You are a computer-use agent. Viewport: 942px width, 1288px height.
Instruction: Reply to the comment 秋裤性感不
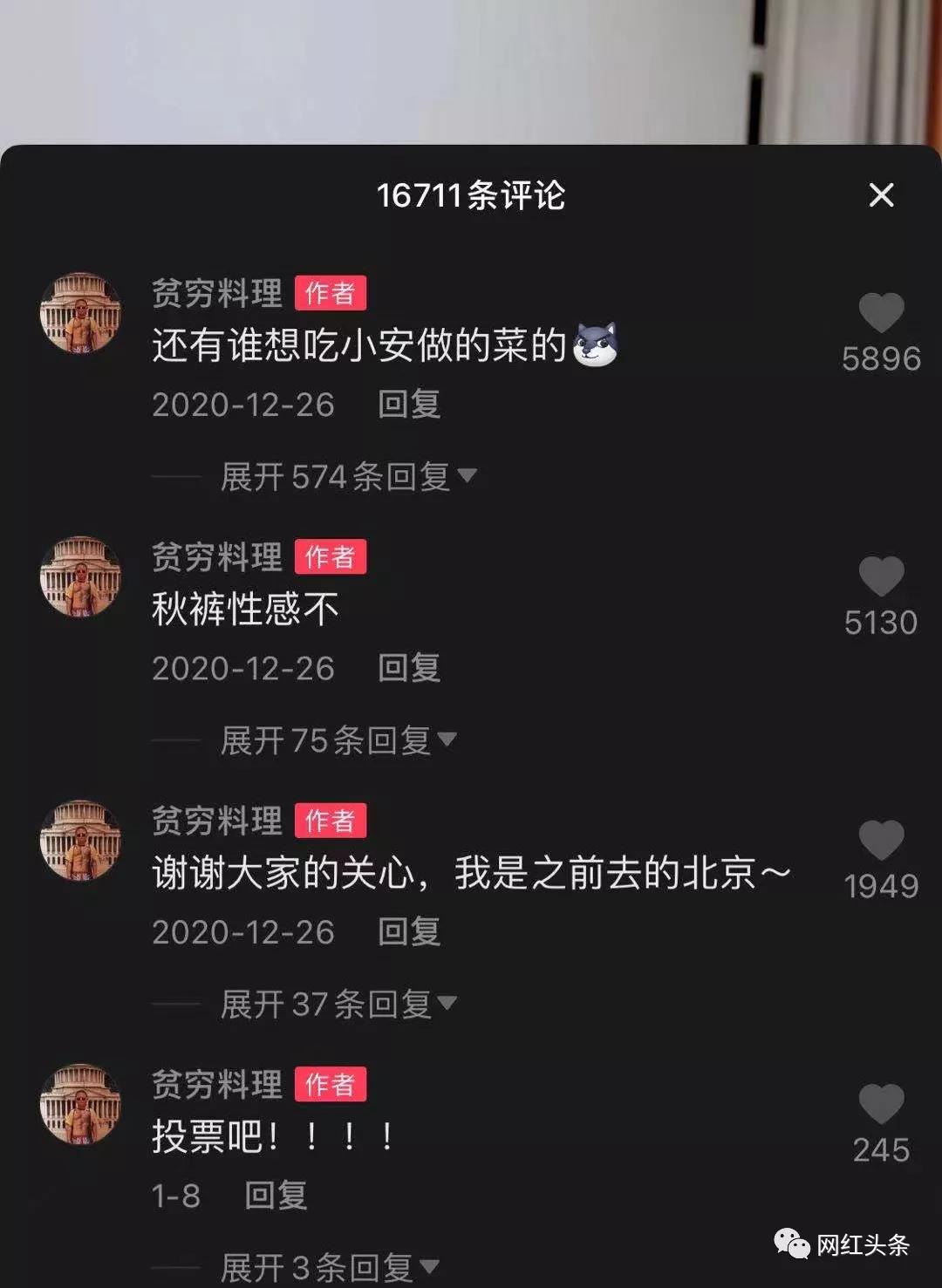[409, 669]
